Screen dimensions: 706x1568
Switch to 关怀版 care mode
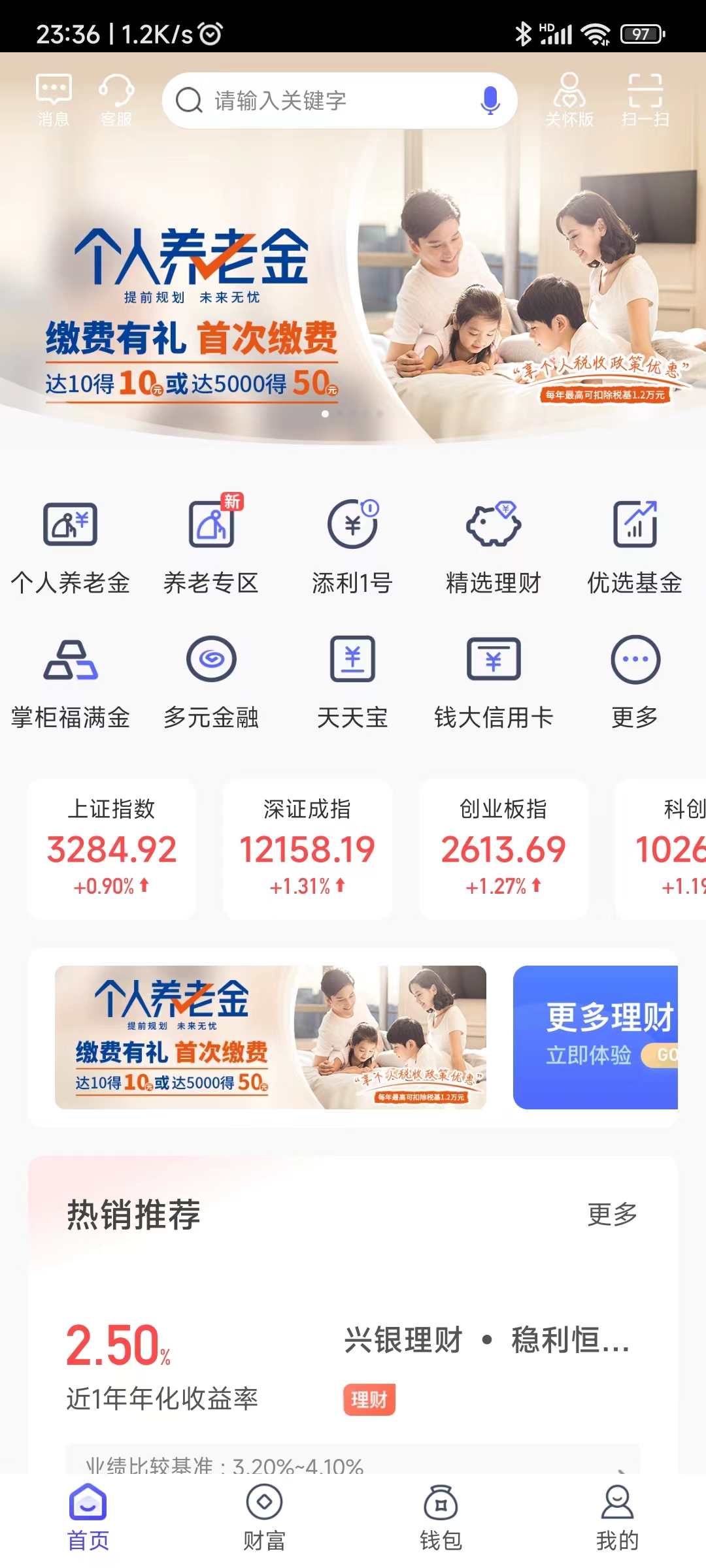pos(569,99)
